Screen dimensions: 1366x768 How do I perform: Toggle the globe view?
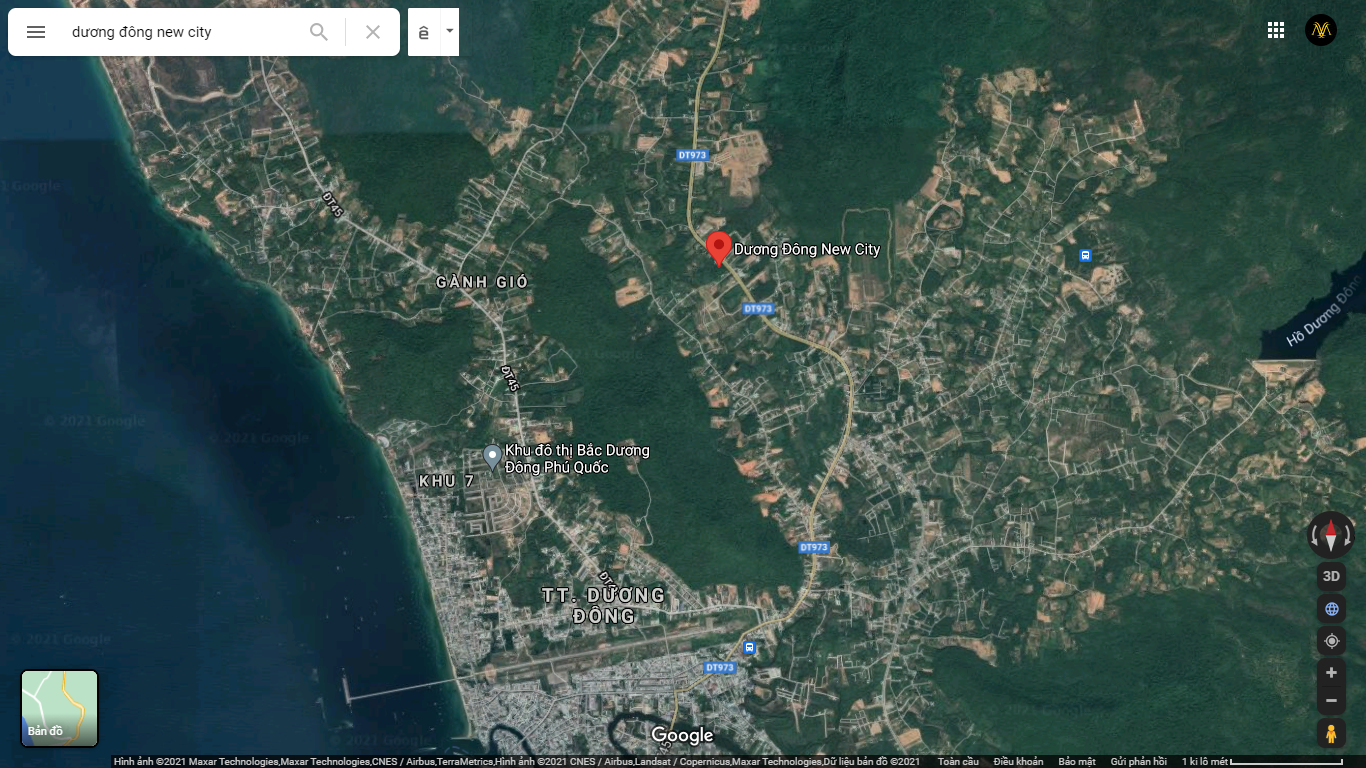1331,608
